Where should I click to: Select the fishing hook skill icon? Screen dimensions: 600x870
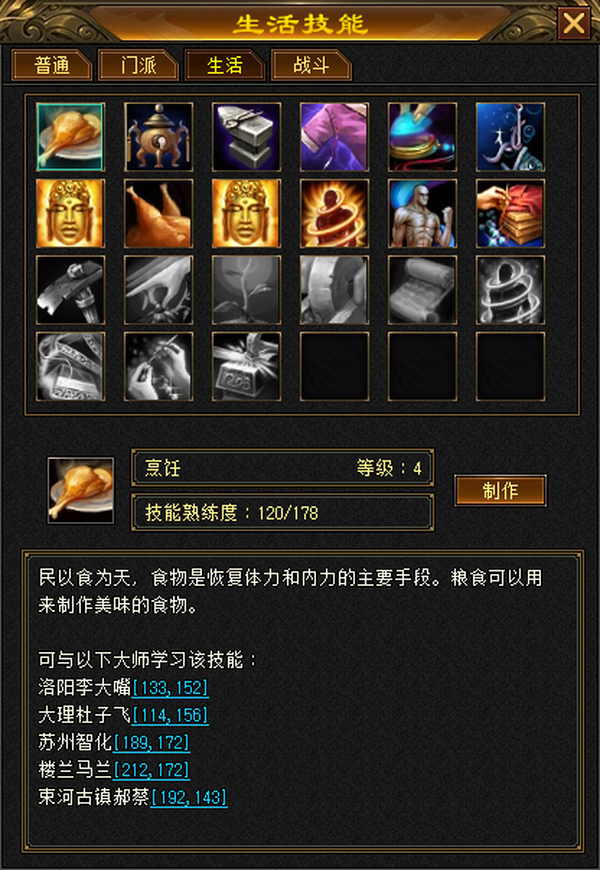tap(511, 137)
